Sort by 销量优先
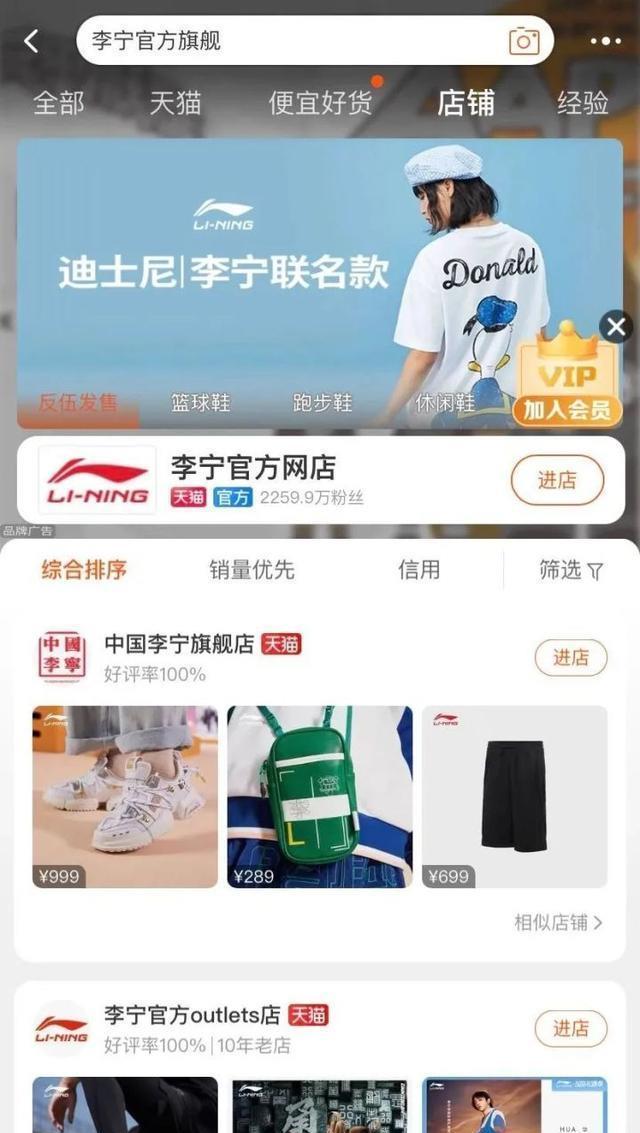 (x=252, y=570)
